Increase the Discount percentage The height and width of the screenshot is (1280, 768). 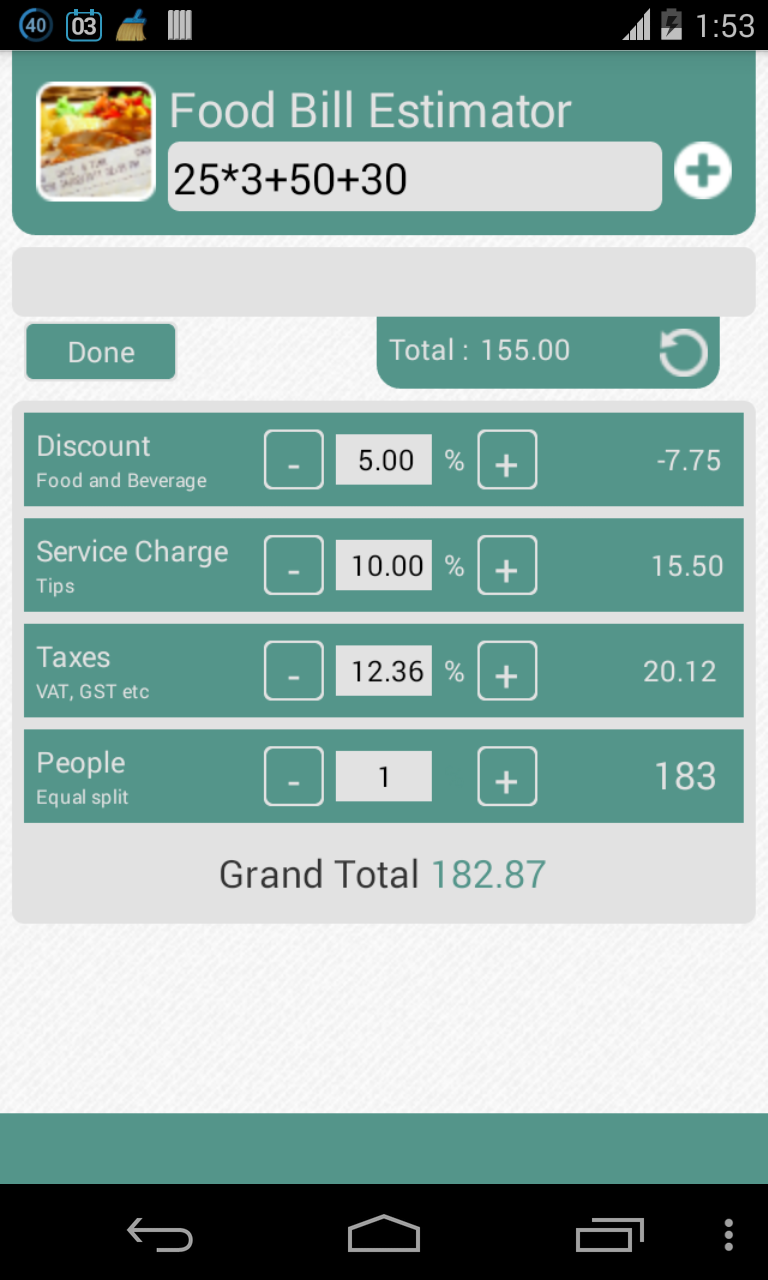tap(507, 460)
